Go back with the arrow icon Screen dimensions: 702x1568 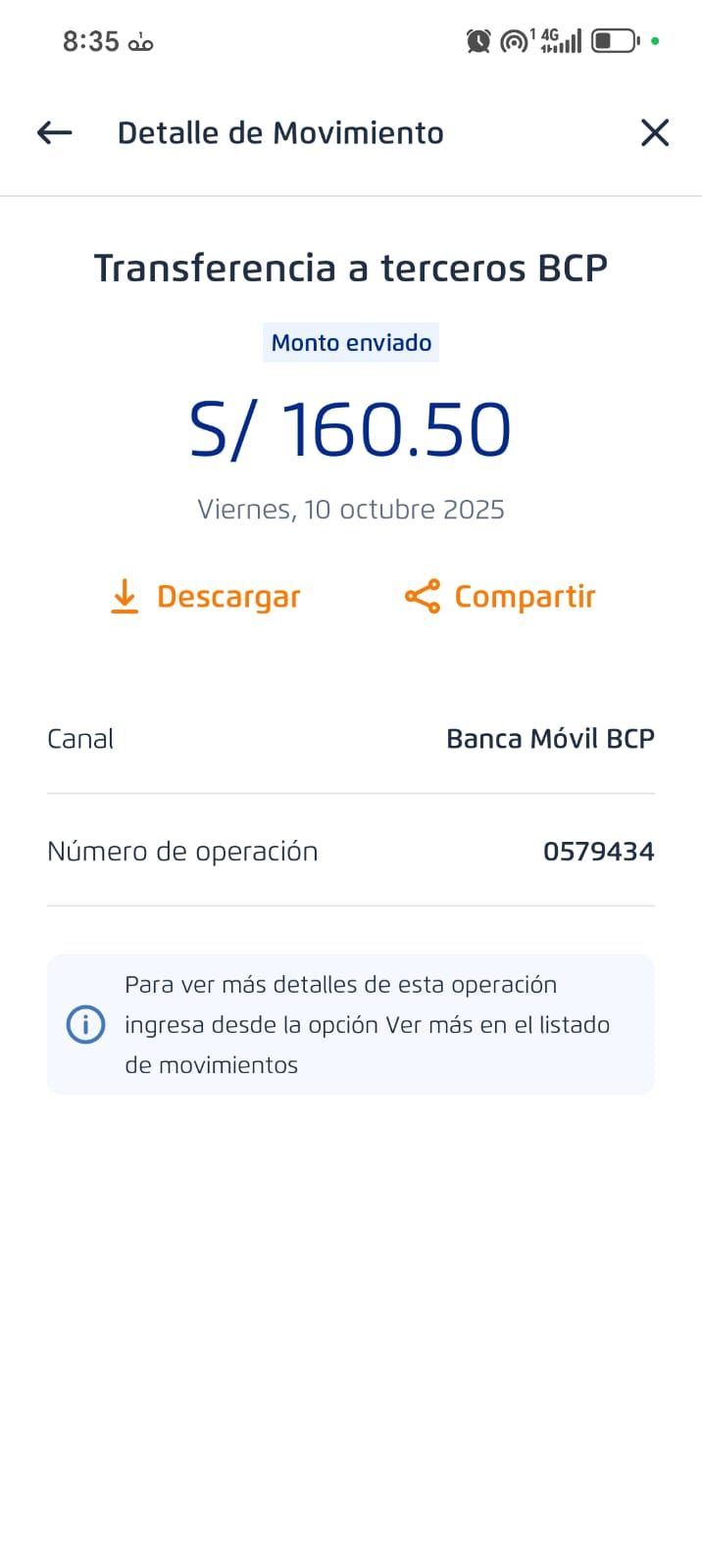(55, 132)
